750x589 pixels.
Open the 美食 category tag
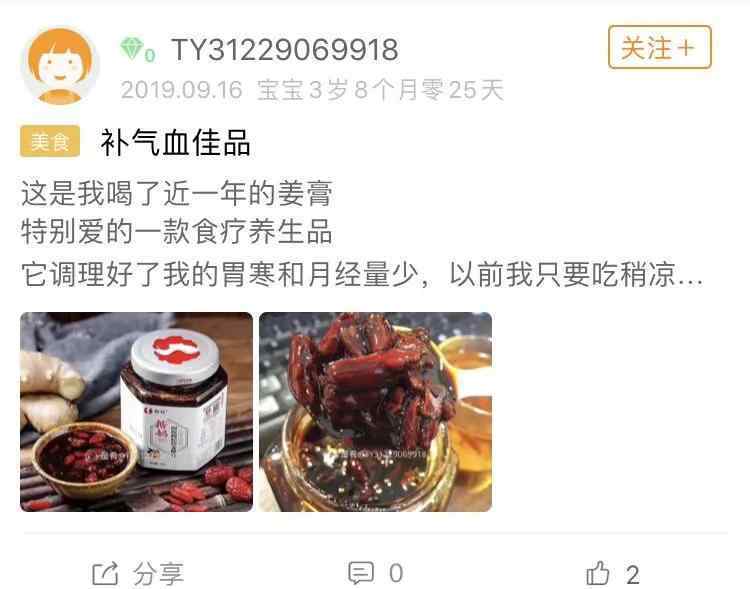point(49,143)
